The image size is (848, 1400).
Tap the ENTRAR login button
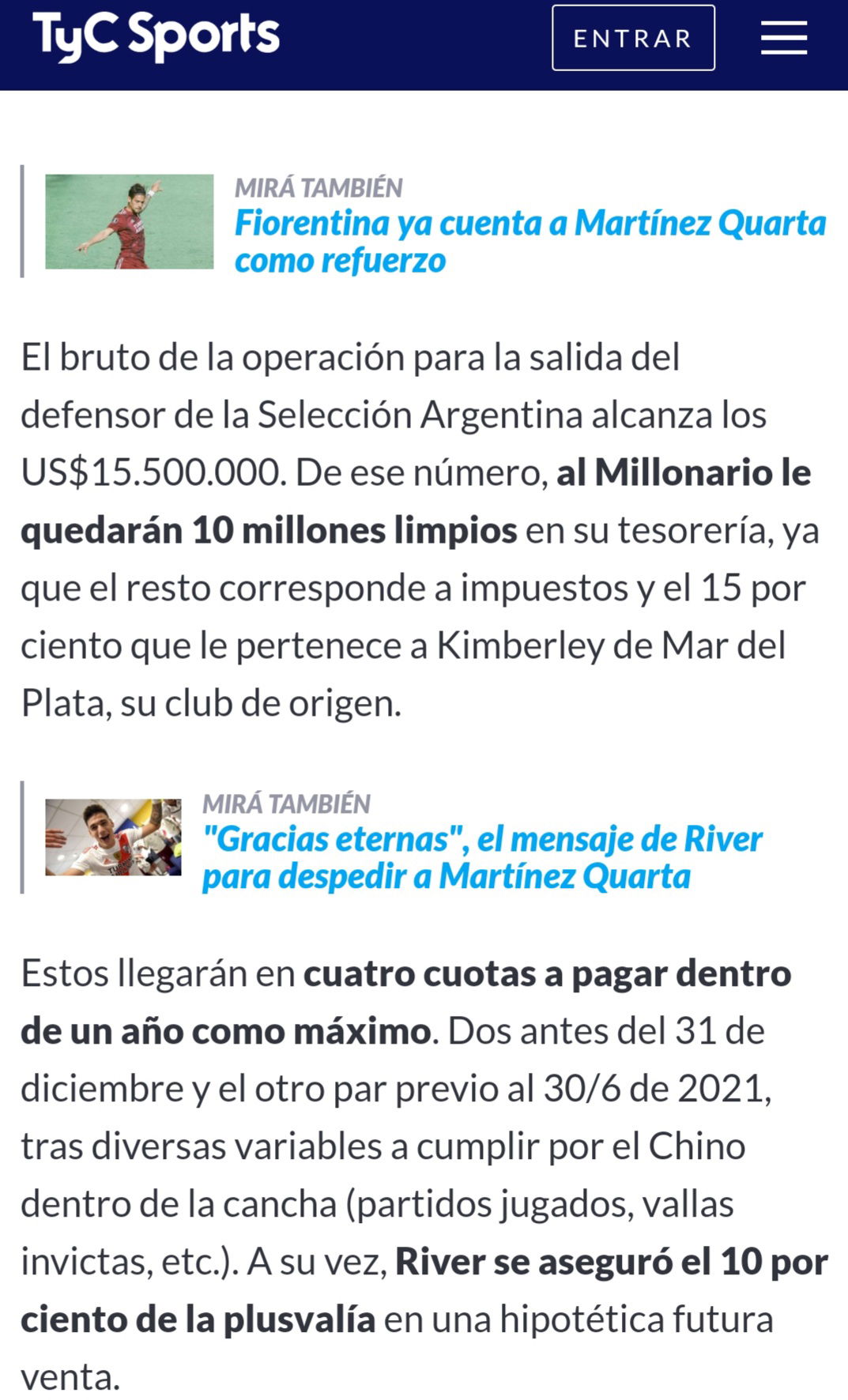click(633, 38)
